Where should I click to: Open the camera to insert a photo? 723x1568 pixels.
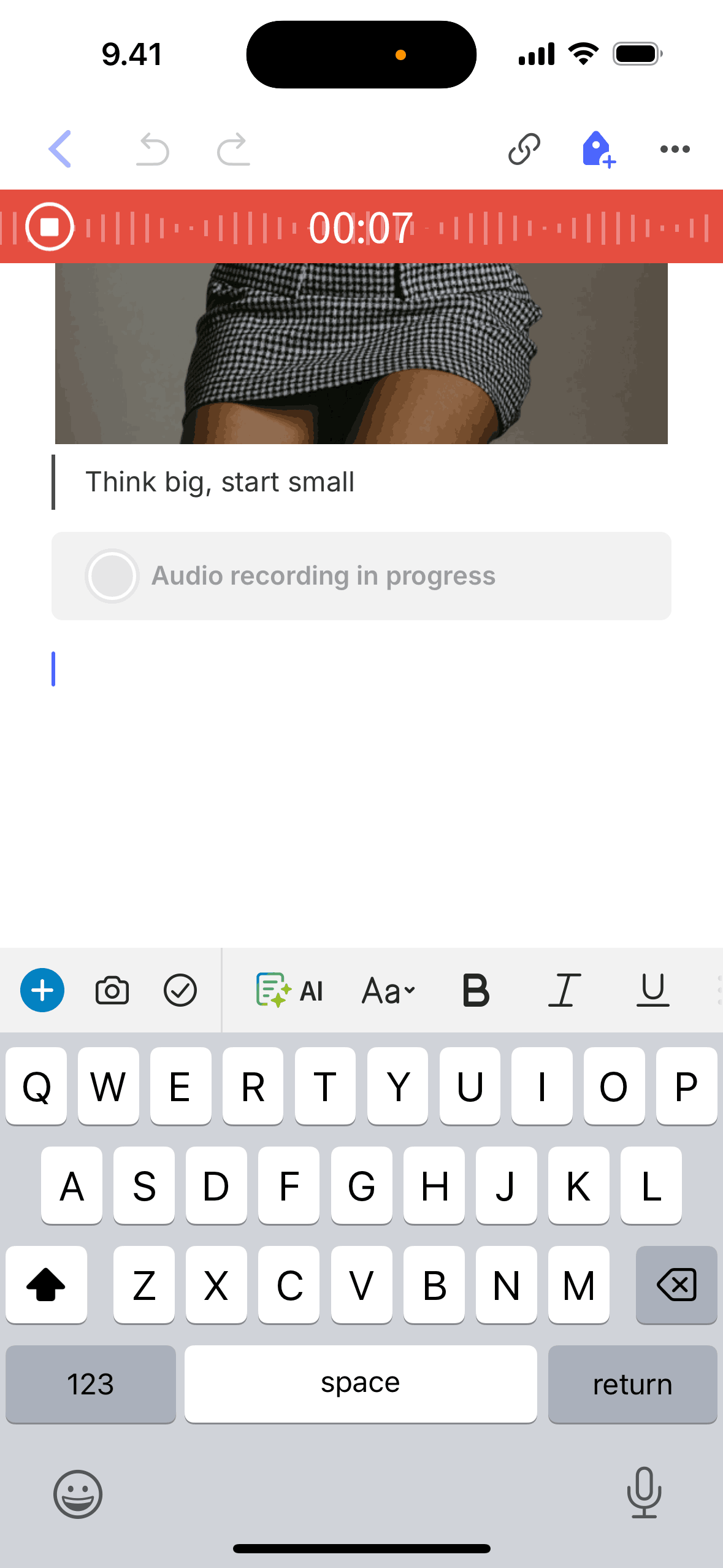coord(112,989)
